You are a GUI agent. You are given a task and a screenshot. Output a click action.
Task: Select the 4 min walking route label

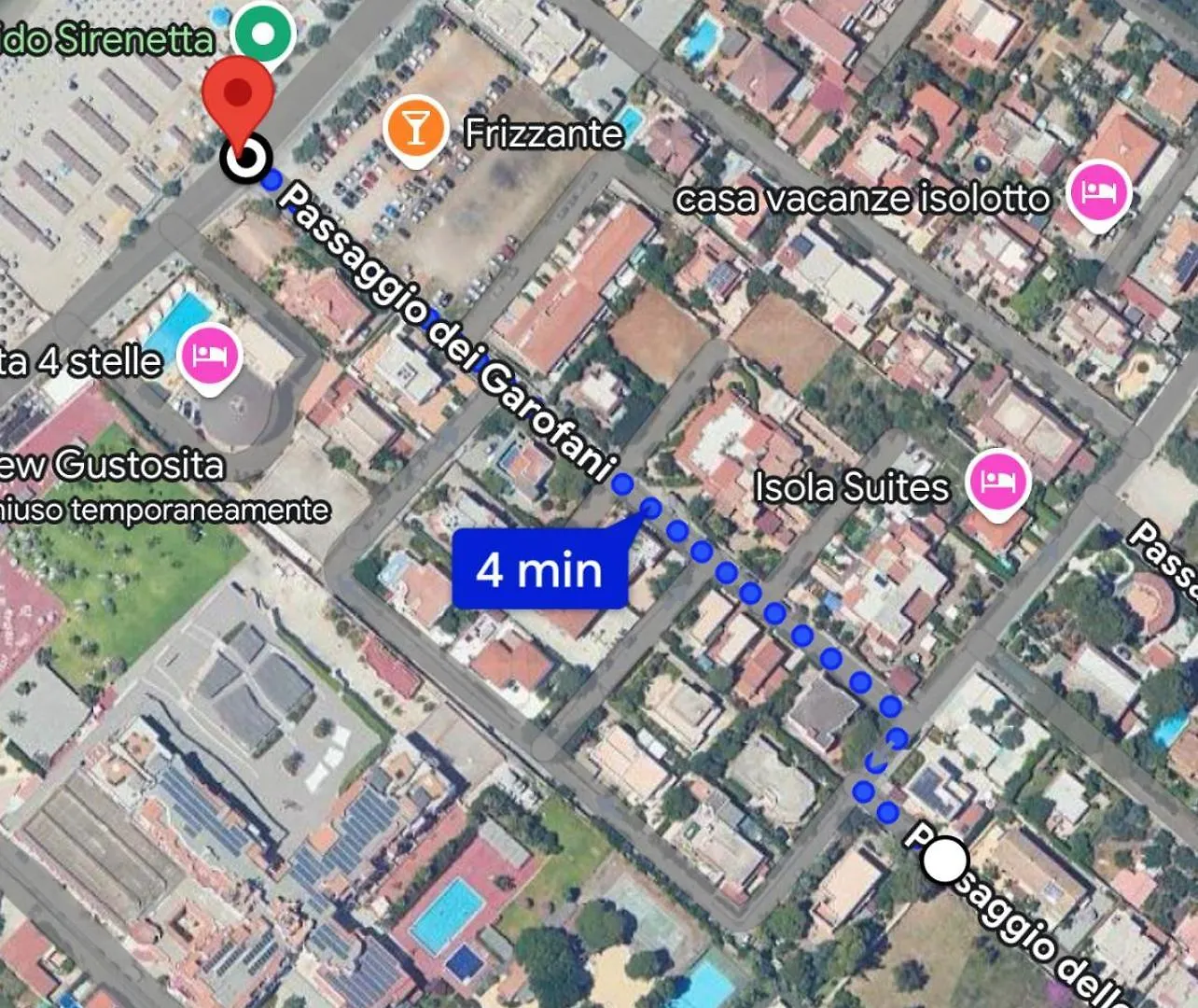539,569
